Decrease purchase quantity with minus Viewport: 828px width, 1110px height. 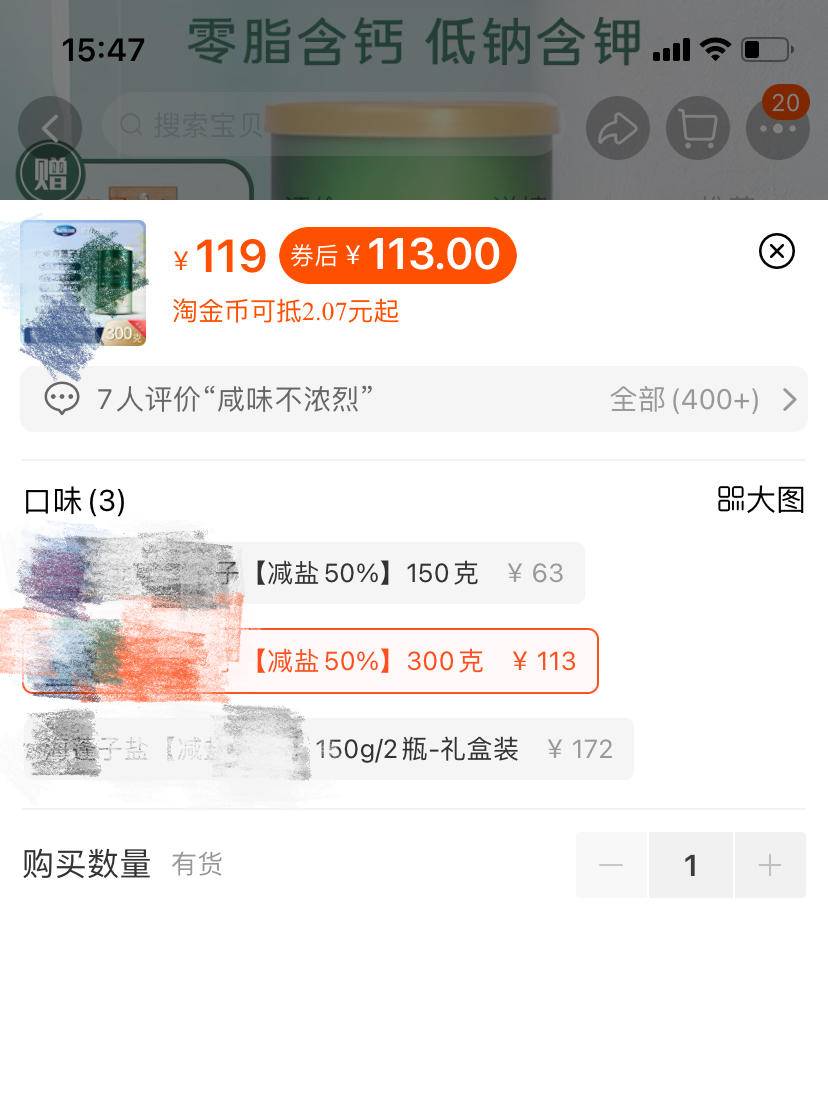click(x=611, y=865)
